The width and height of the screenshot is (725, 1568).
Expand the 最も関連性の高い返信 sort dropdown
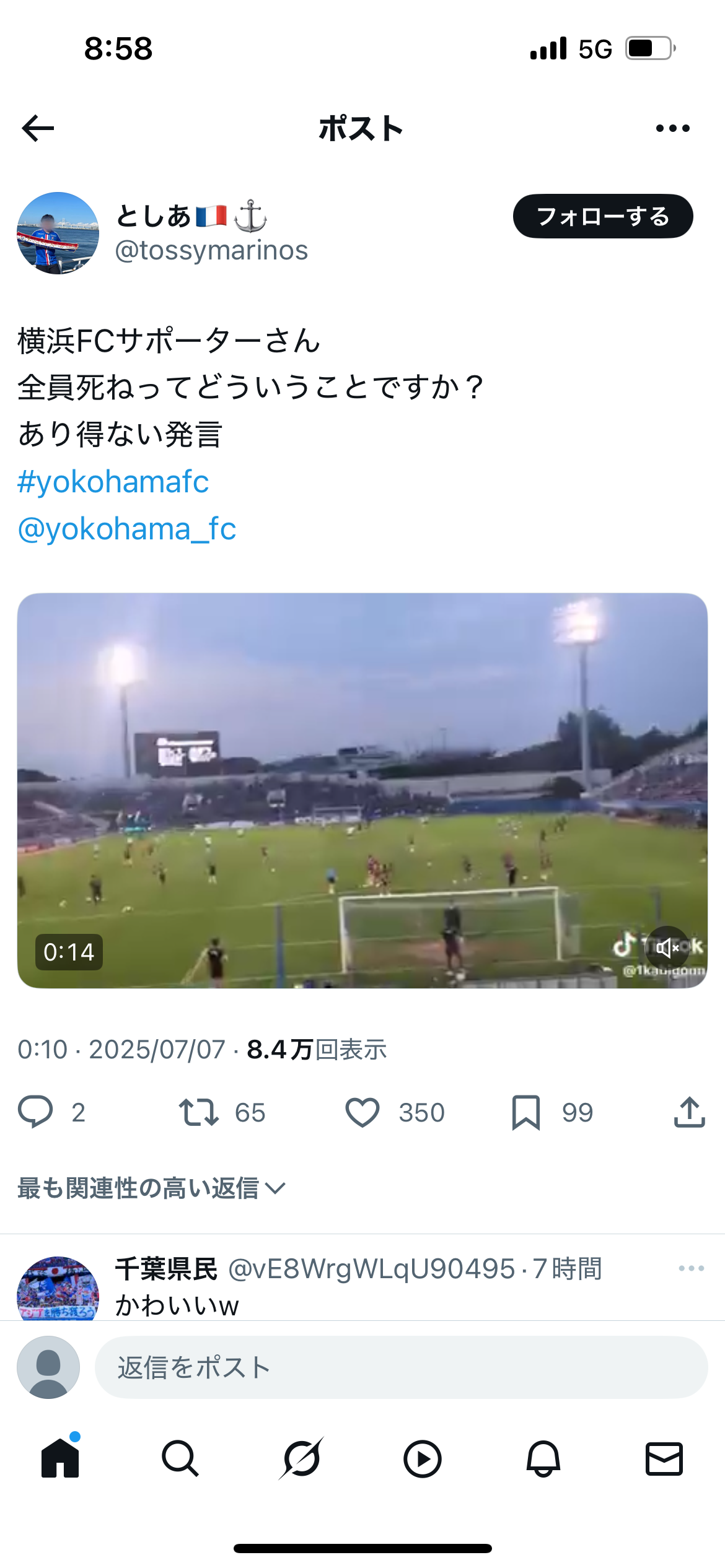click(152, 1188)
